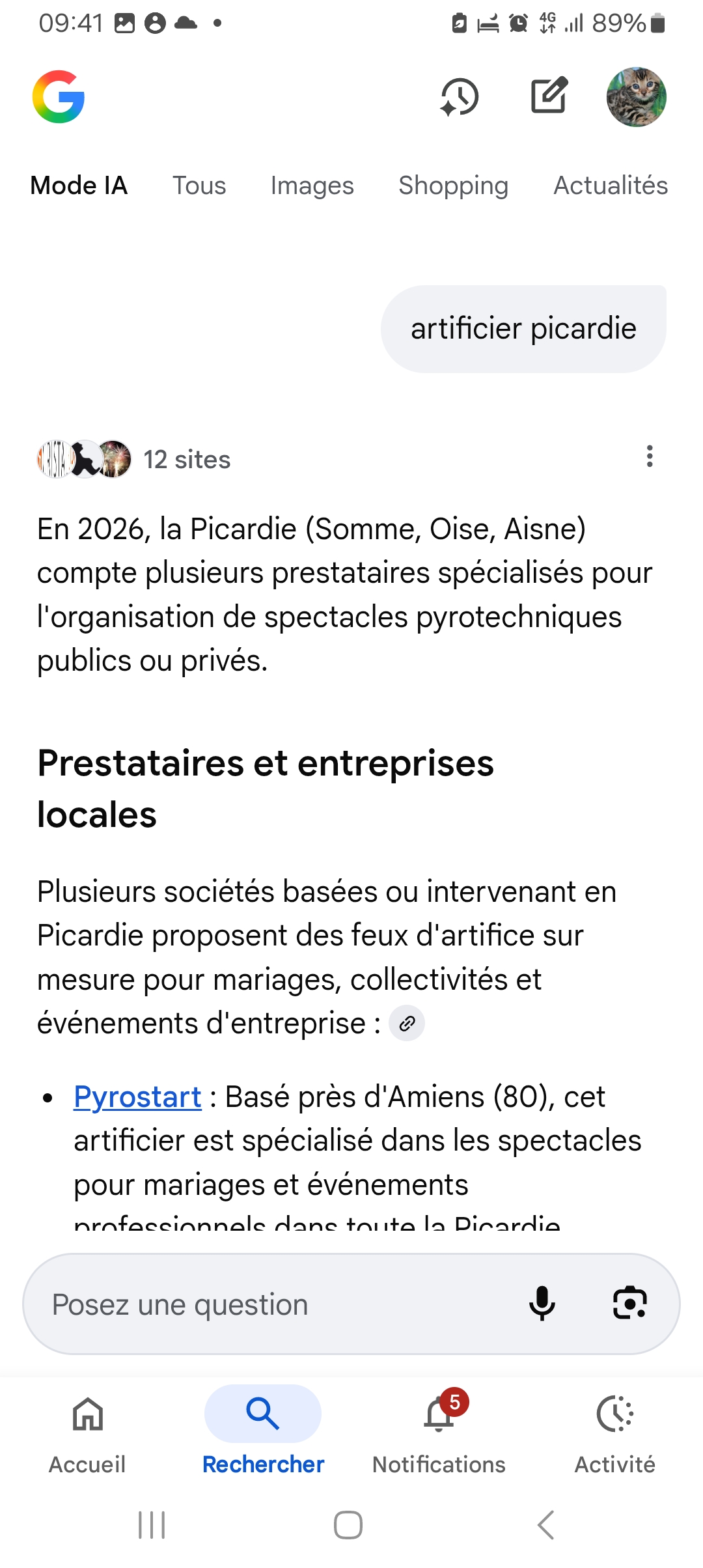Go to the Accueil tab

click(x=87, y=1430)
